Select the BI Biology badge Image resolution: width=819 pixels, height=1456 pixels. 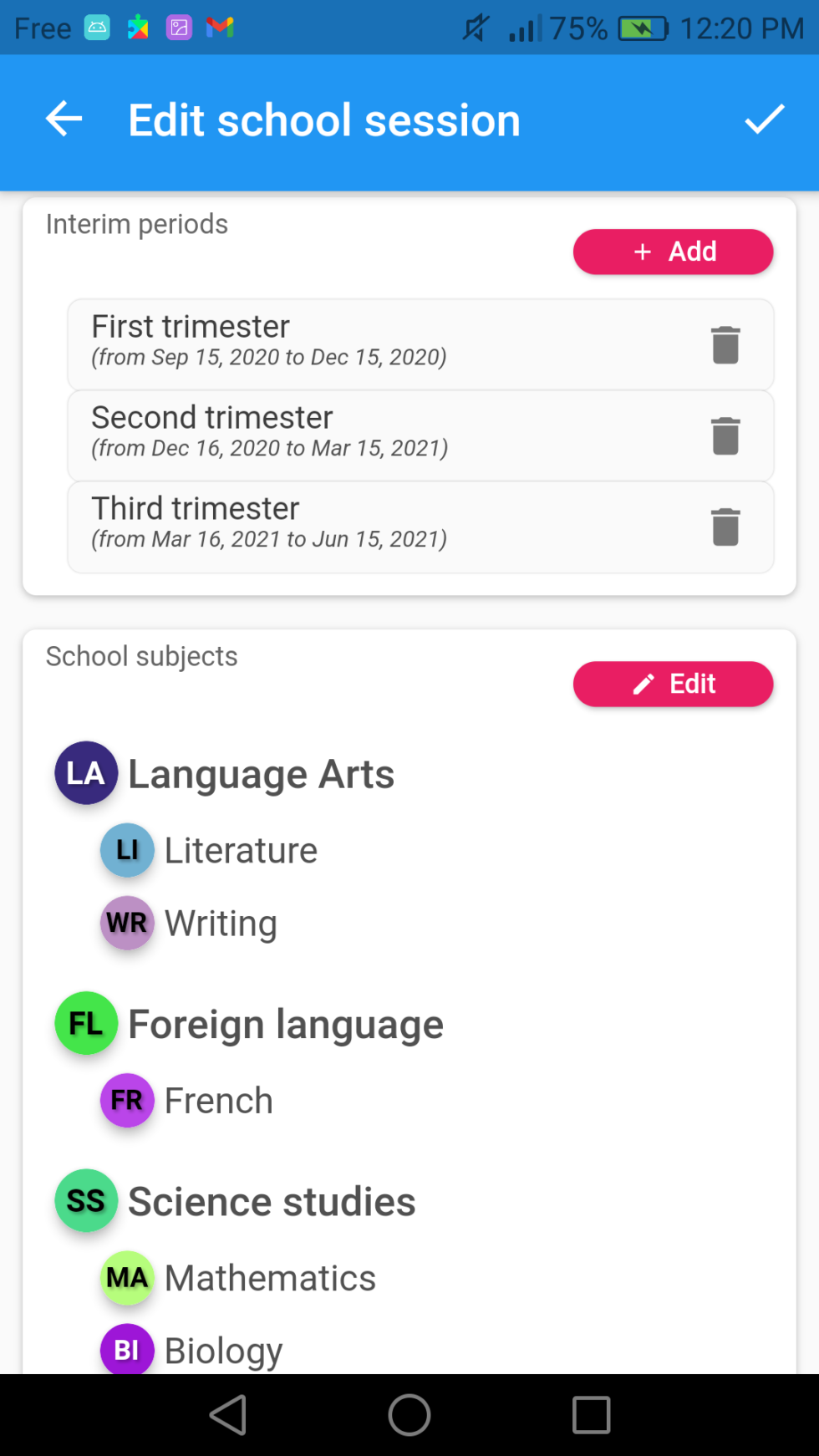[126, 1349]
